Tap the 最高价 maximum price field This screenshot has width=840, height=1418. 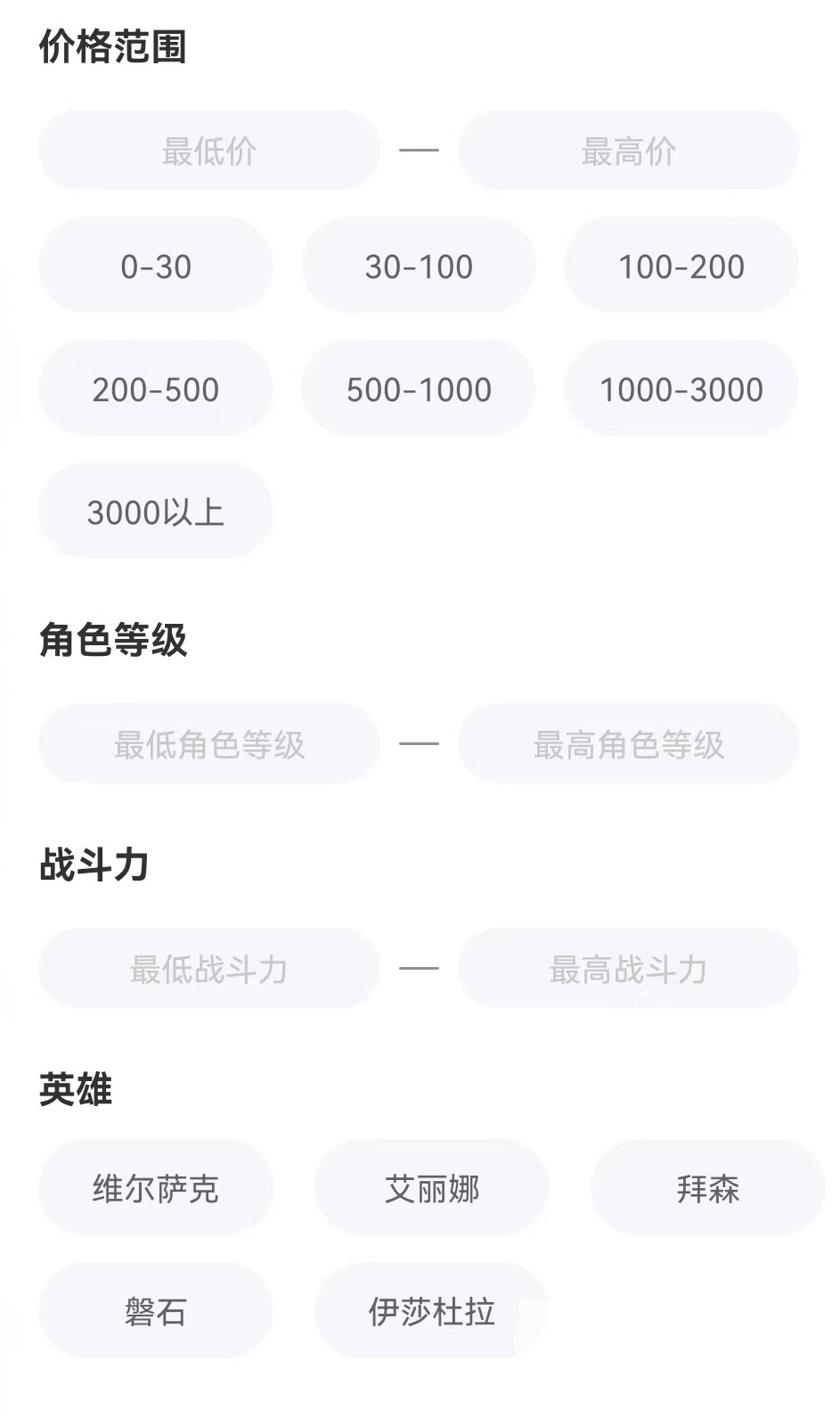pos(628,151)
